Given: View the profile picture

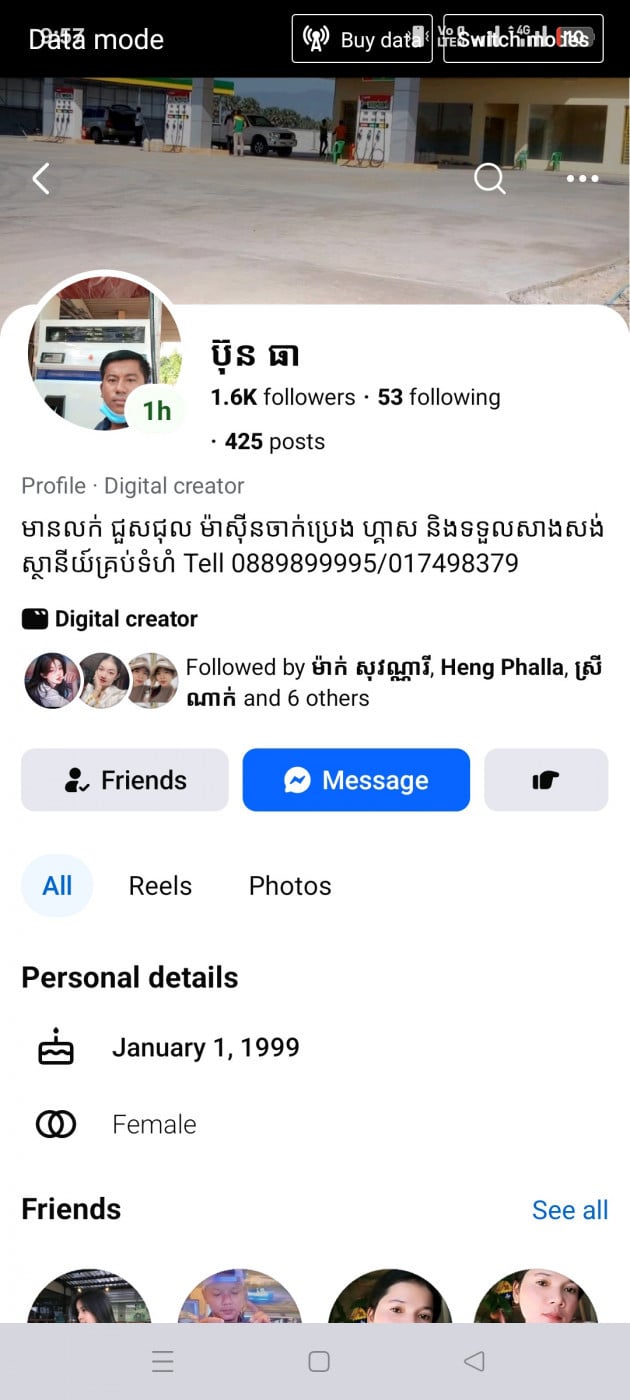Looking at the screenshot, I should click(x=105, y=353).
